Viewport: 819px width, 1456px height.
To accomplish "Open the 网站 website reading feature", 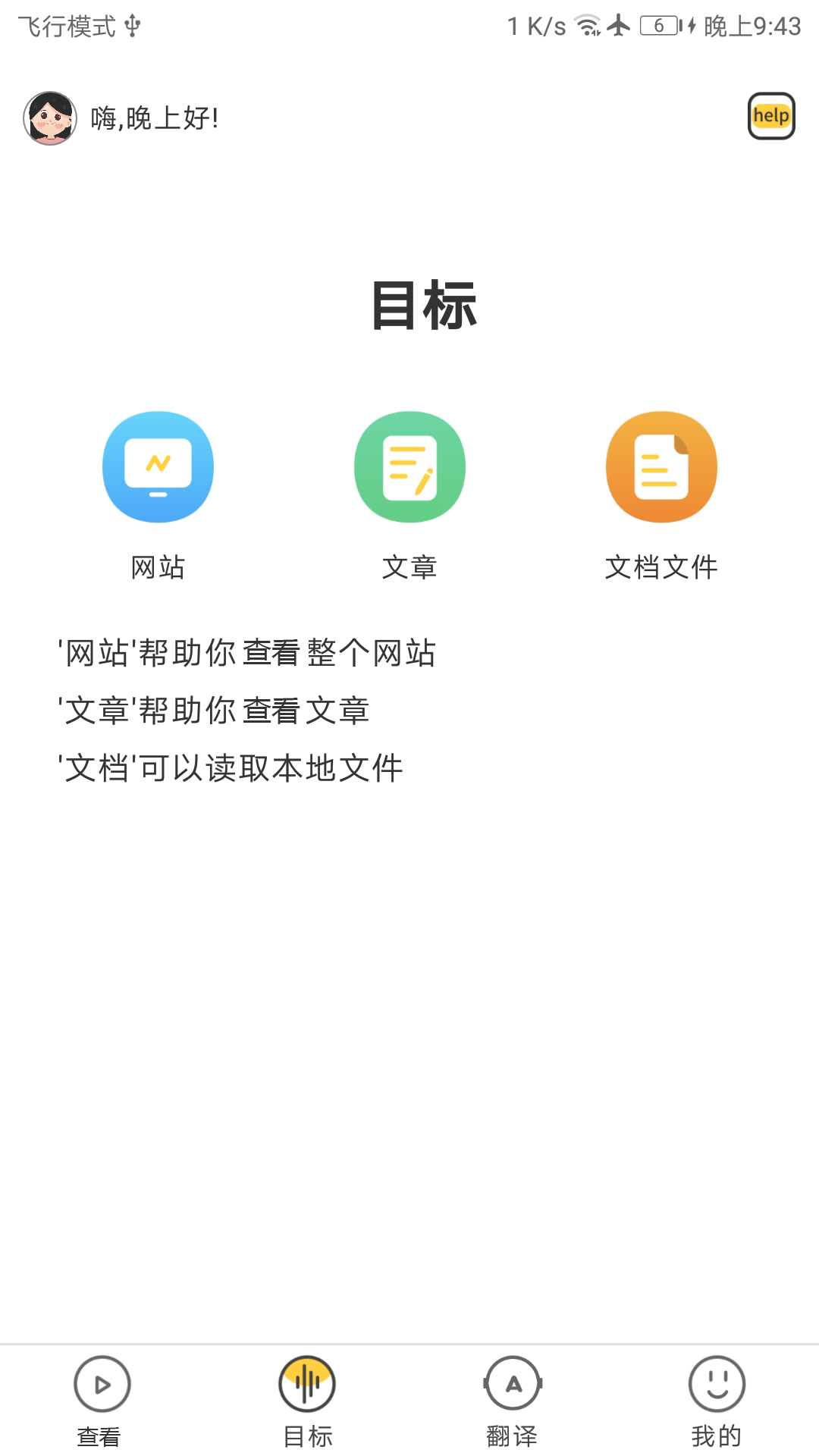I will point(157,467).
